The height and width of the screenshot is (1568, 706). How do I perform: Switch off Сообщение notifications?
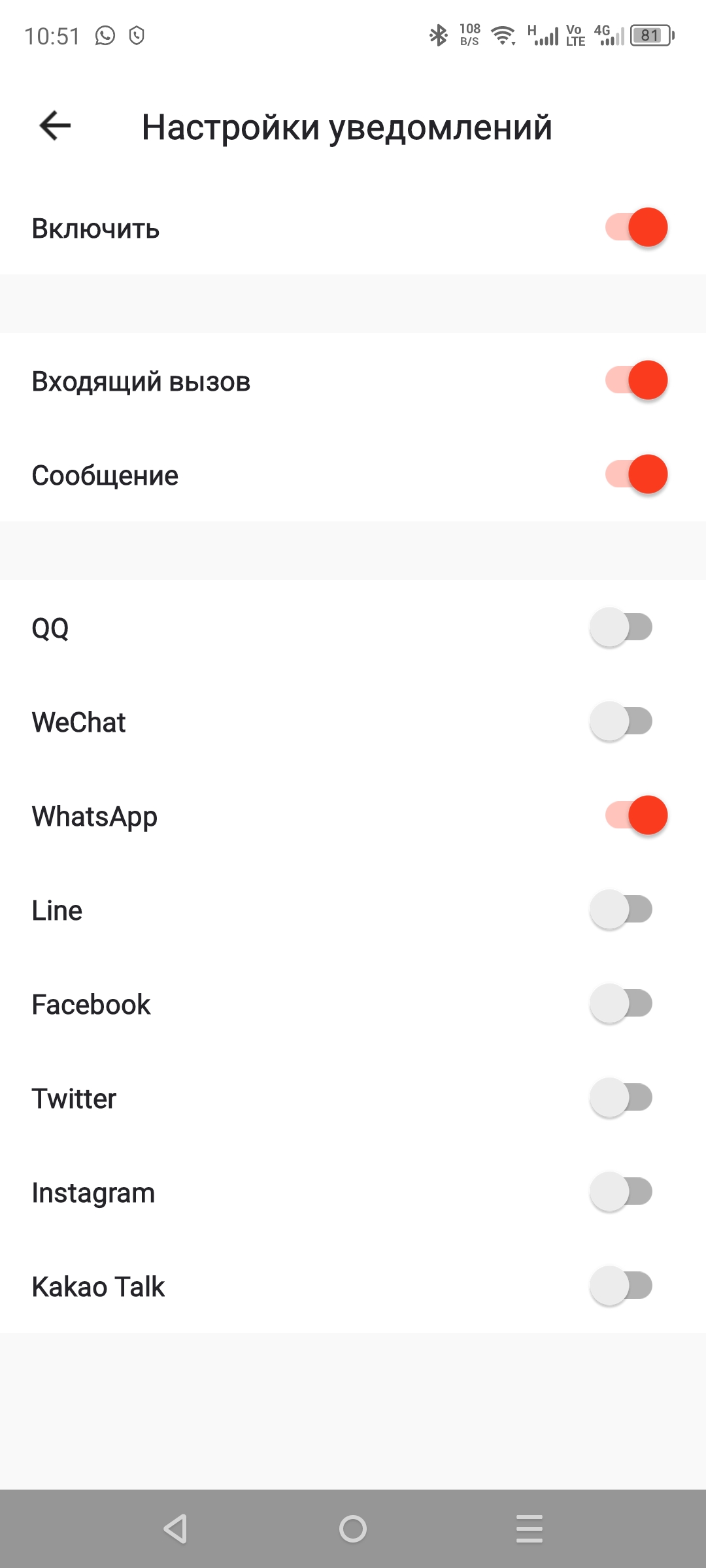pos(636,474)
